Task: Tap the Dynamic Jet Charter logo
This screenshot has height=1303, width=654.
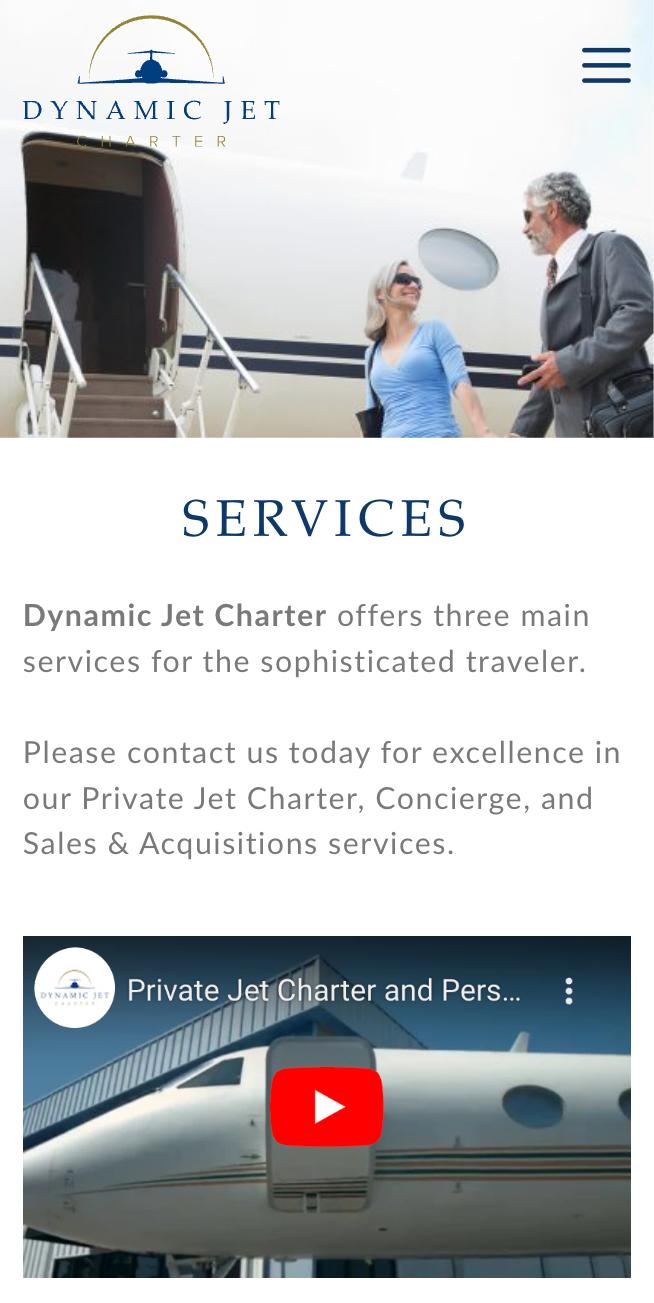Action: 151,82
